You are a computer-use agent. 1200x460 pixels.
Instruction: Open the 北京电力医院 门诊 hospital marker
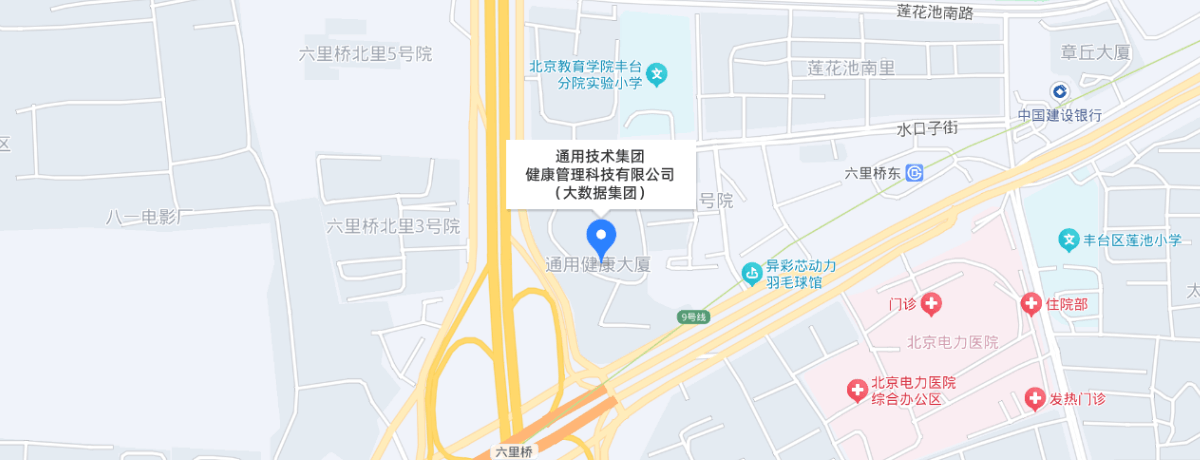[931, 302]
